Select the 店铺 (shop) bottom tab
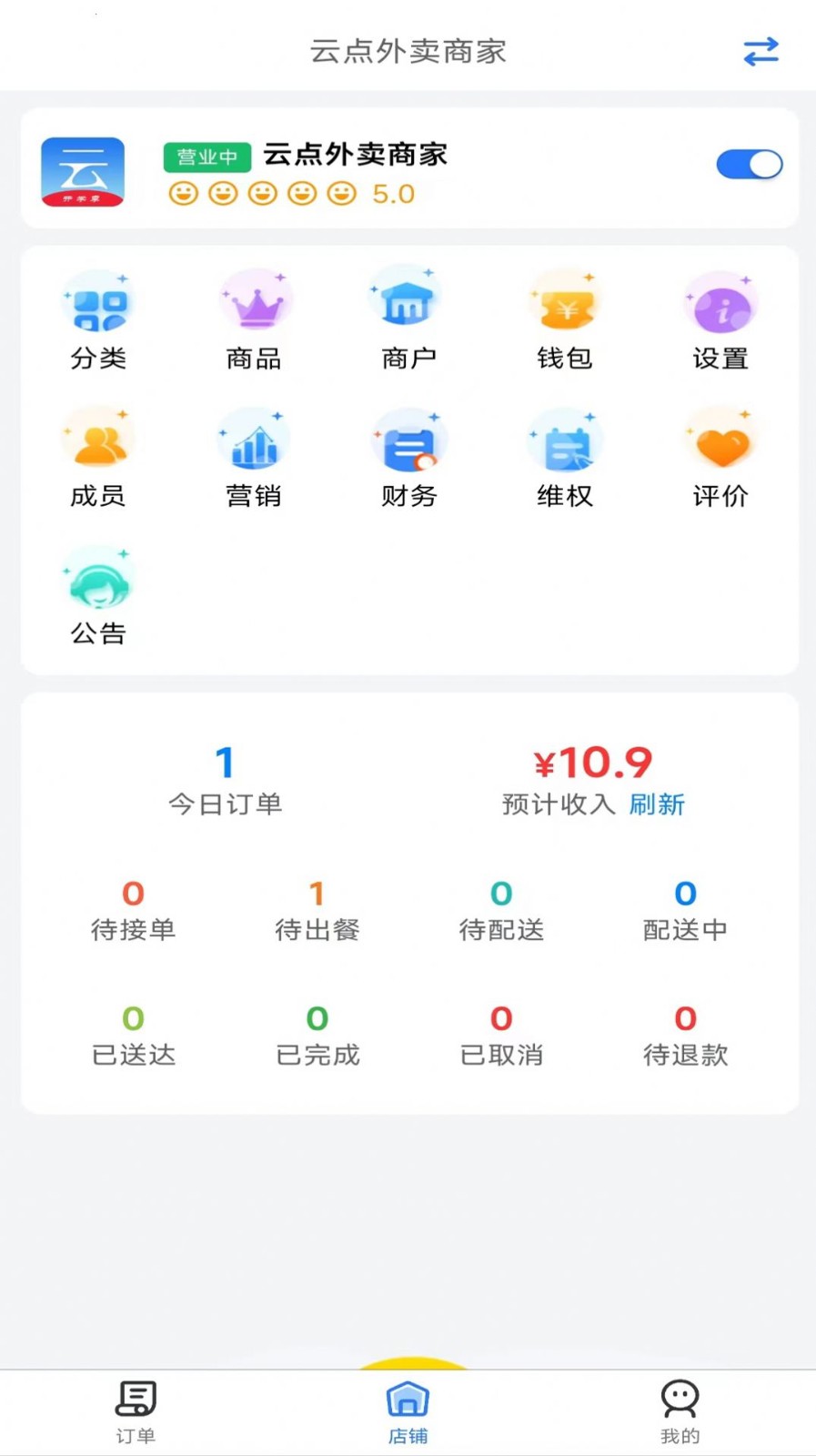816x1456 pixels. coord(408,1409)
